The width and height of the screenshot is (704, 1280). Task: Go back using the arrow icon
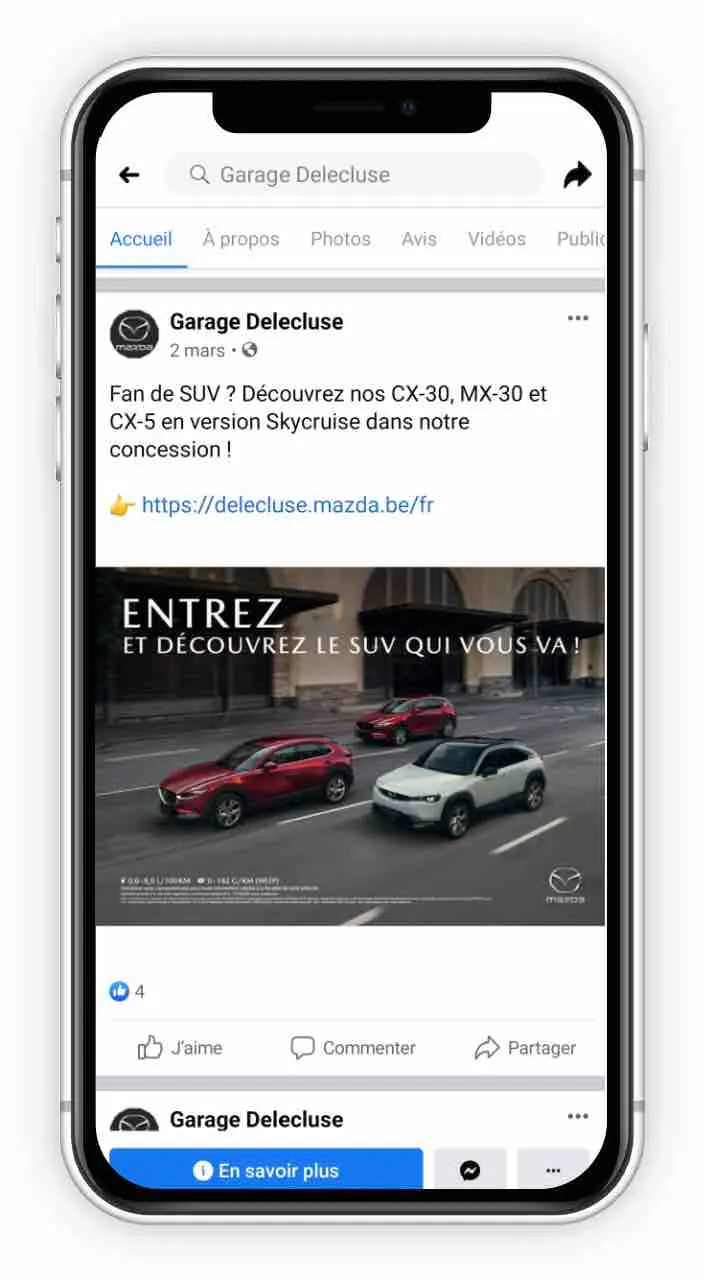[x=129, y=175]
